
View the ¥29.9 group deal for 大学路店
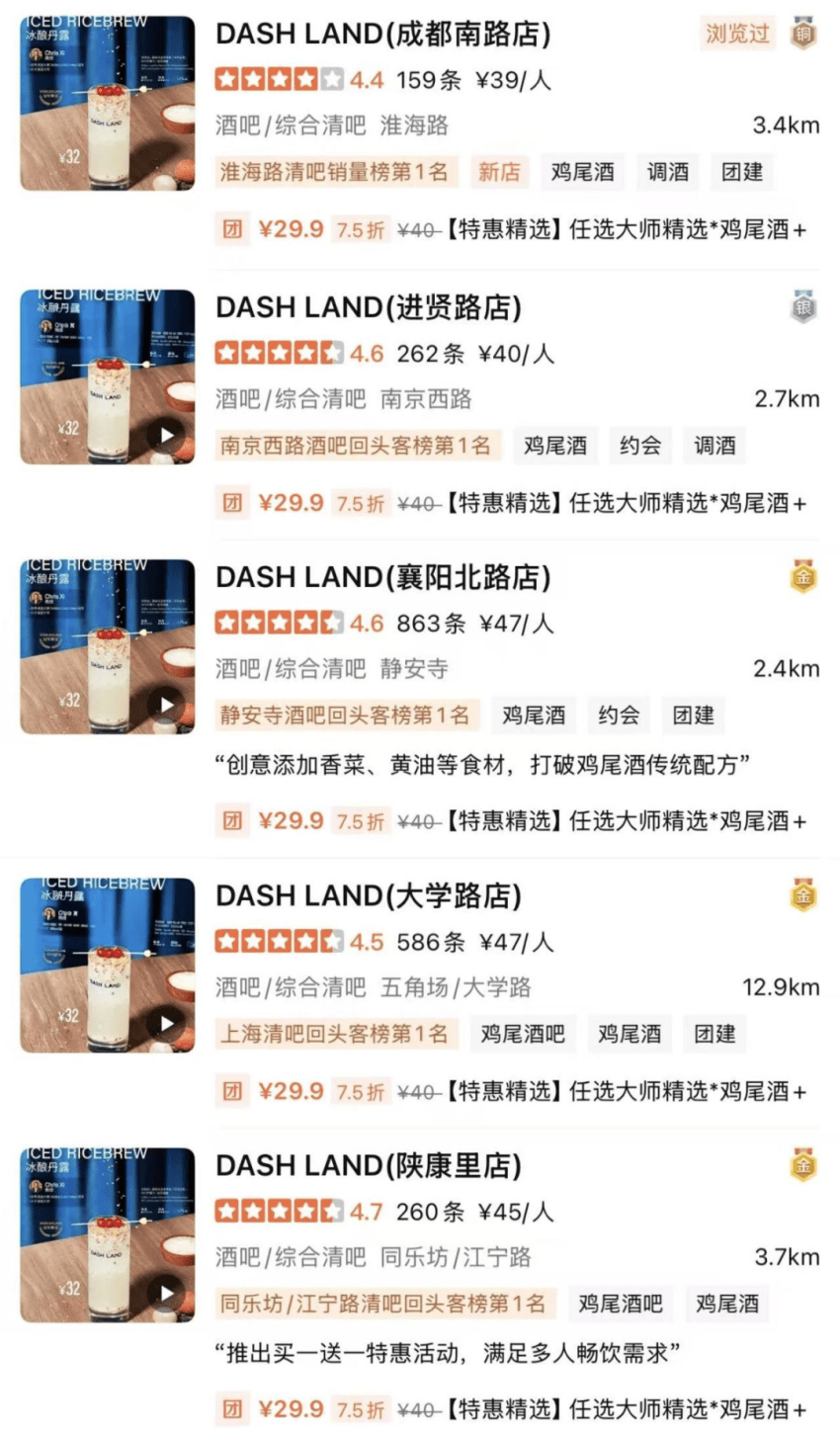[514, 1092]
